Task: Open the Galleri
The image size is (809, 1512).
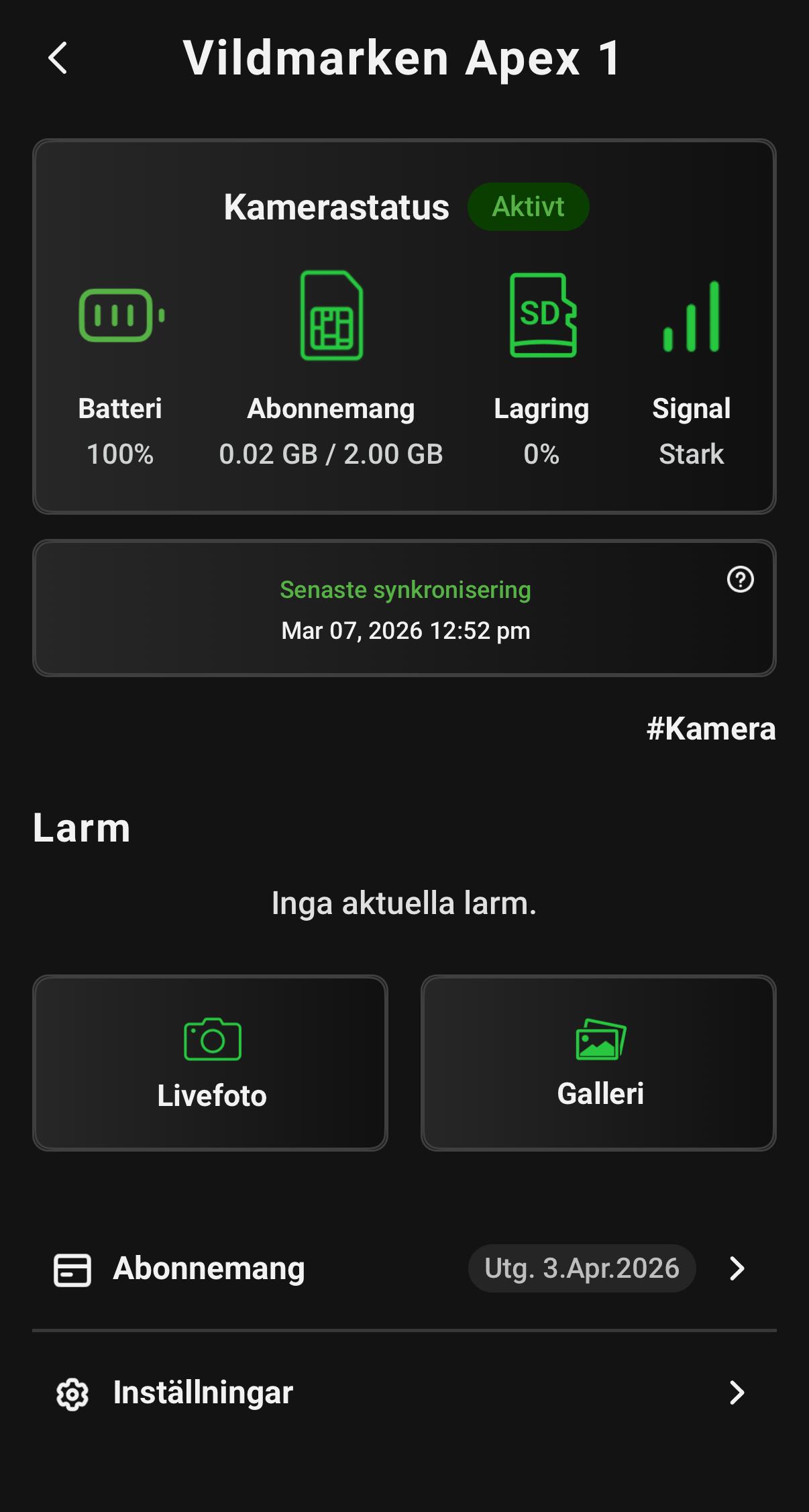Action: click(598, 1063)
